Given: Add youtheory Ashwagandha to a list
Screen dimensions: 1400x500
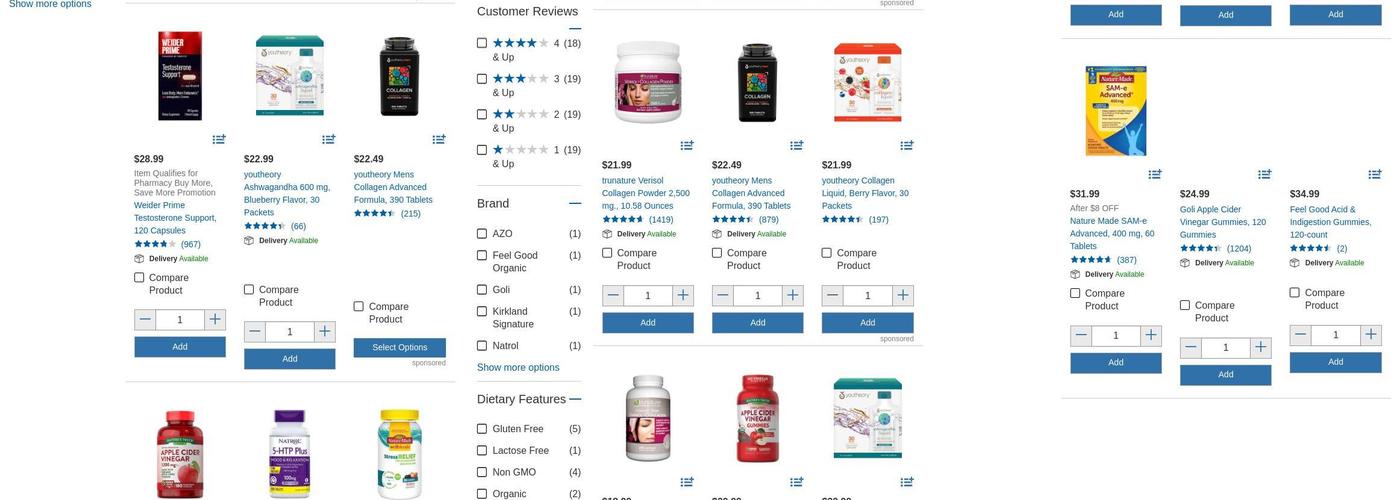Looking at the screenshot, I should (329, 139).
